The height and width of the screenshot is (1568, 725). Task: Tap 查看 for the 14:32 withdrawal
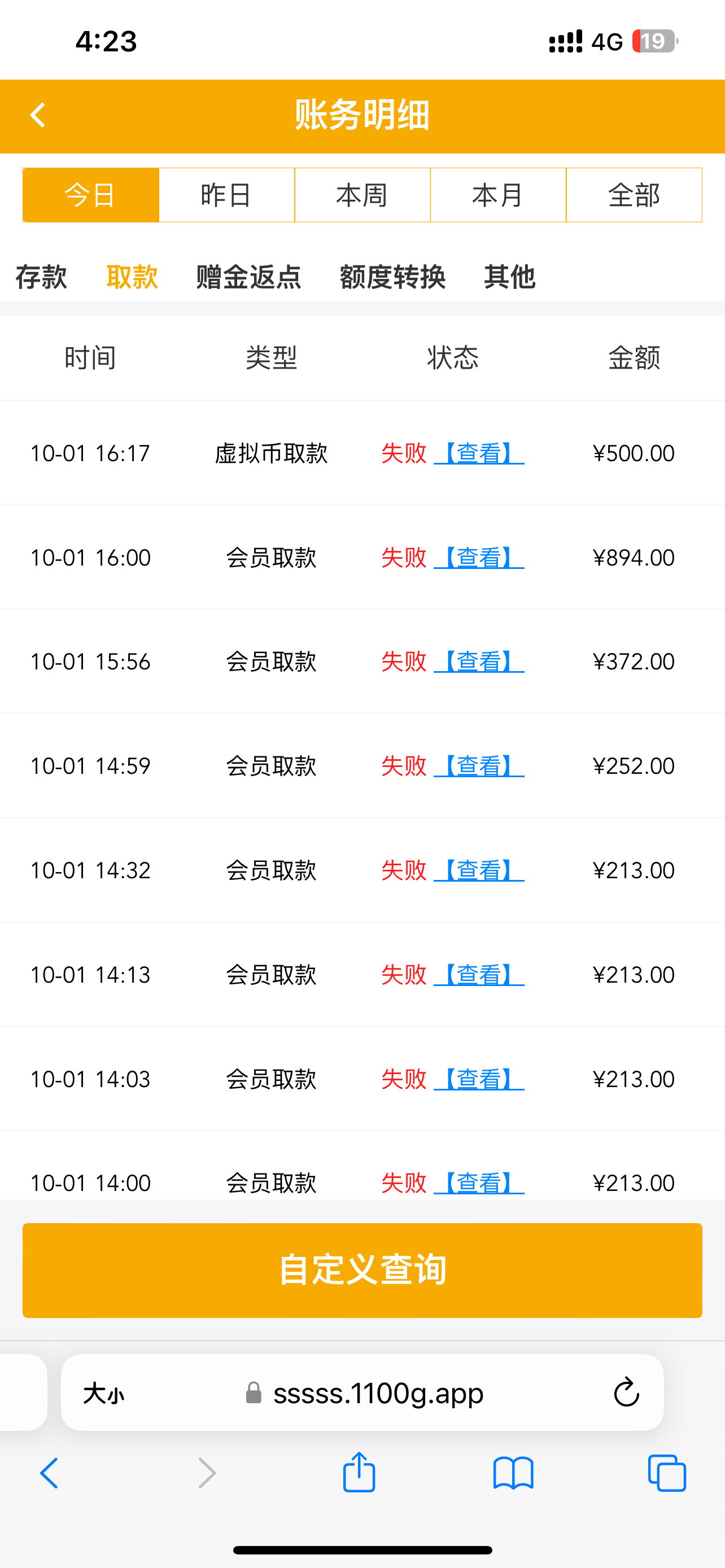[478, 870]
